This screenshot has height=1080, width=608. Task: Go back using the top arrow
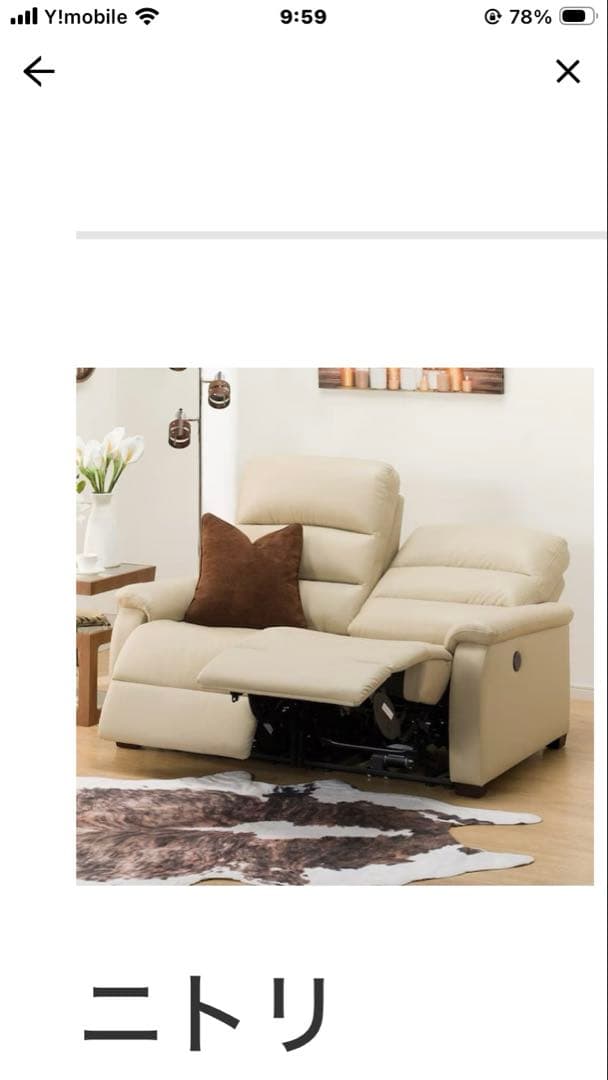click(x=38, y=71)
